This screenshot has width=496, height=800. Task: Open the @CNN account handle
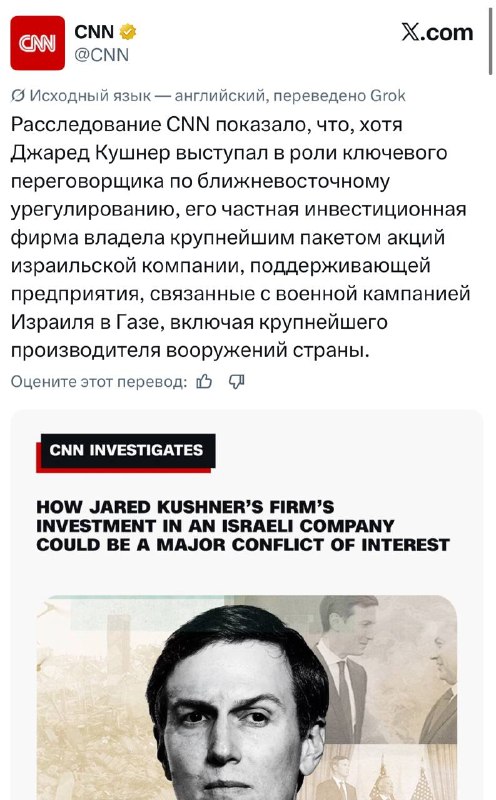[x=102, y=55]
